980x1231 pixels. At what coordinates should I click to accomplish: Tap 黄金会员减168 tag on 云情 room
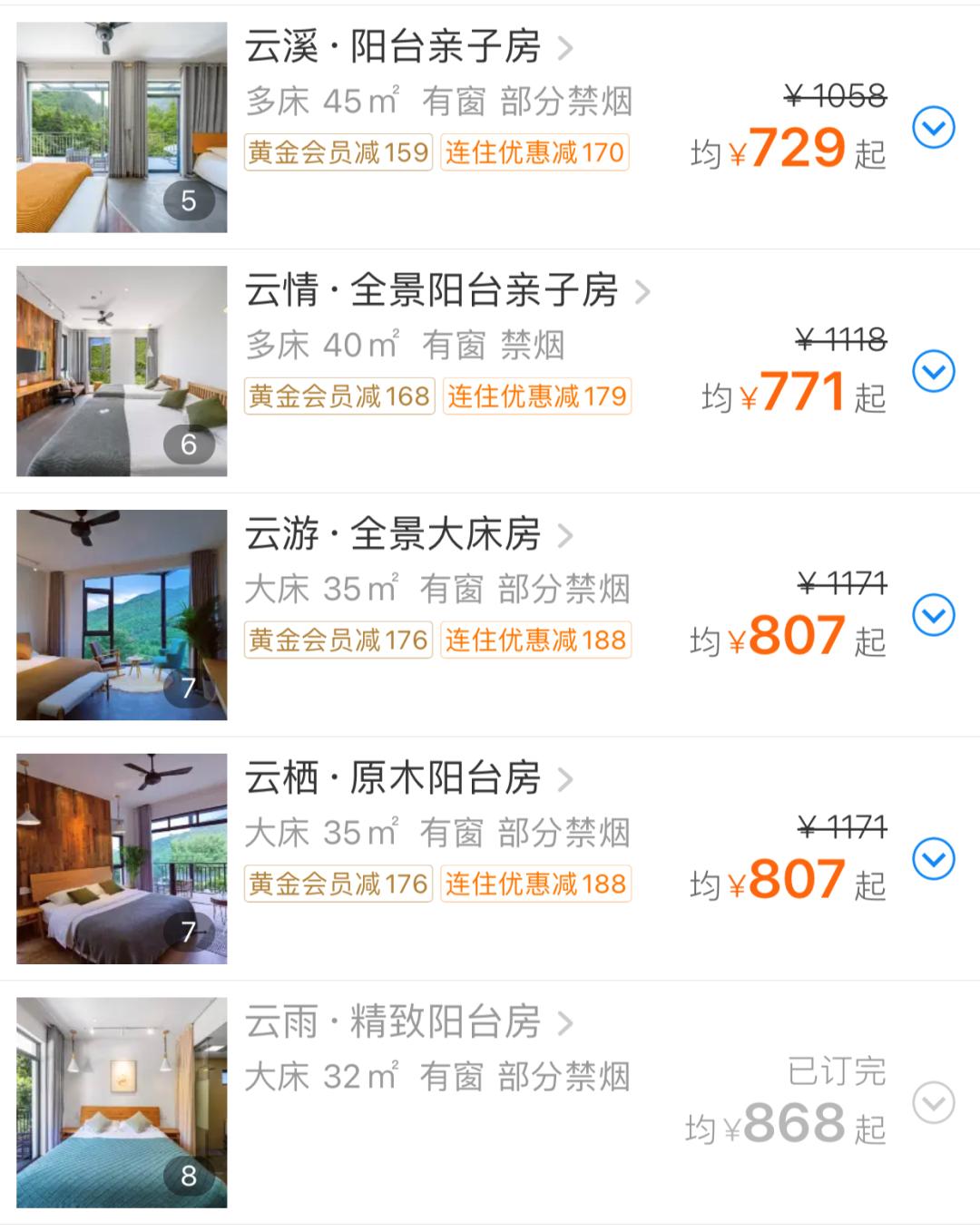[x=339, y=396]
